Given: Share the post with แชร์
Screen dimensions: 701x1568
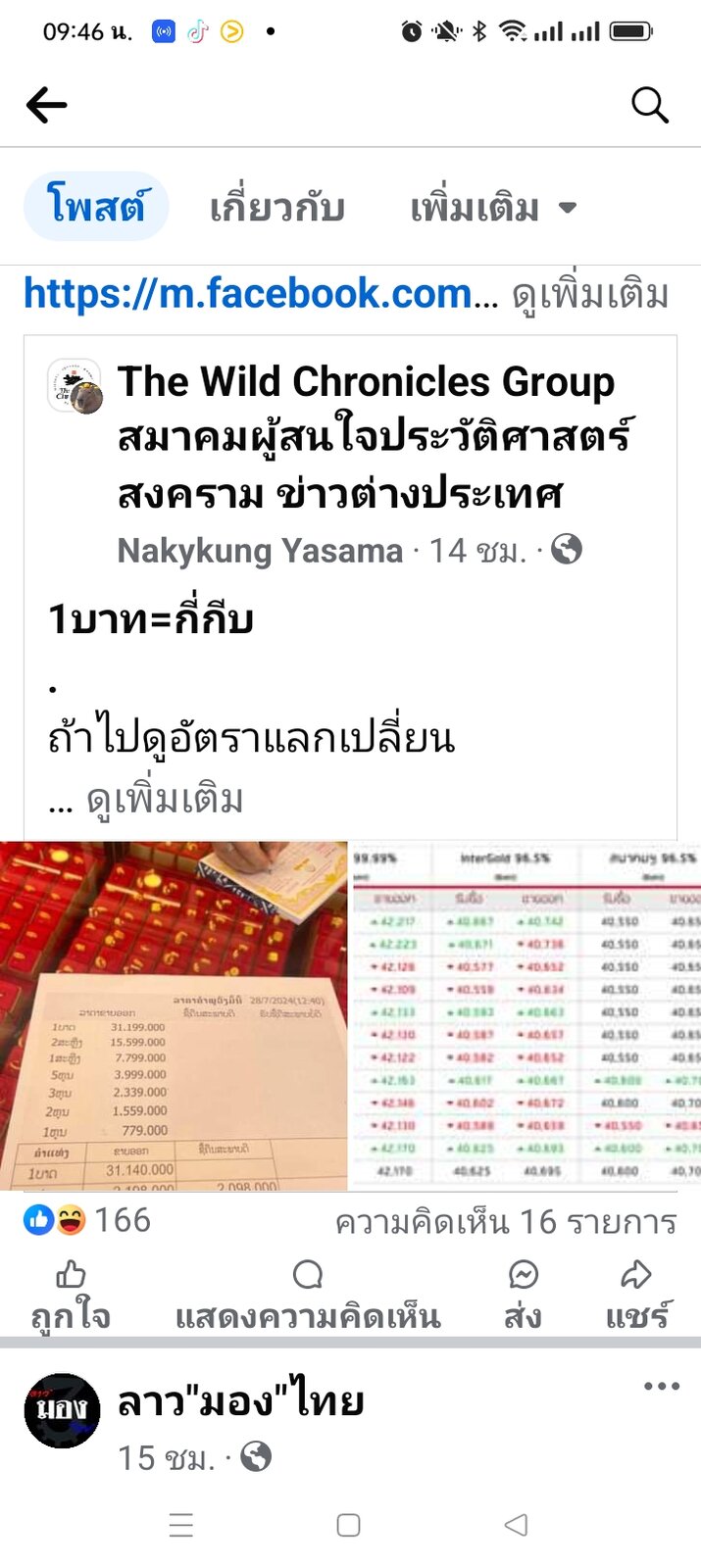Looking at the screenshot, I should [637, 1296].
